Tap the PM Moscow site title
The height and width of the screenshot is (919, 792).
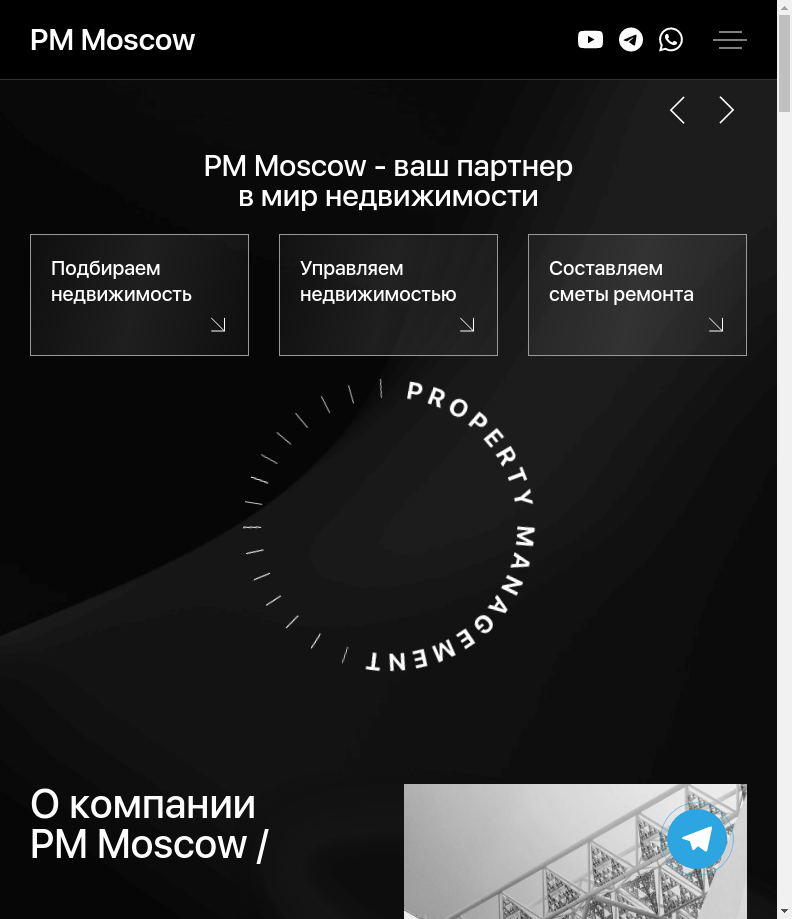tap(113, 40)
